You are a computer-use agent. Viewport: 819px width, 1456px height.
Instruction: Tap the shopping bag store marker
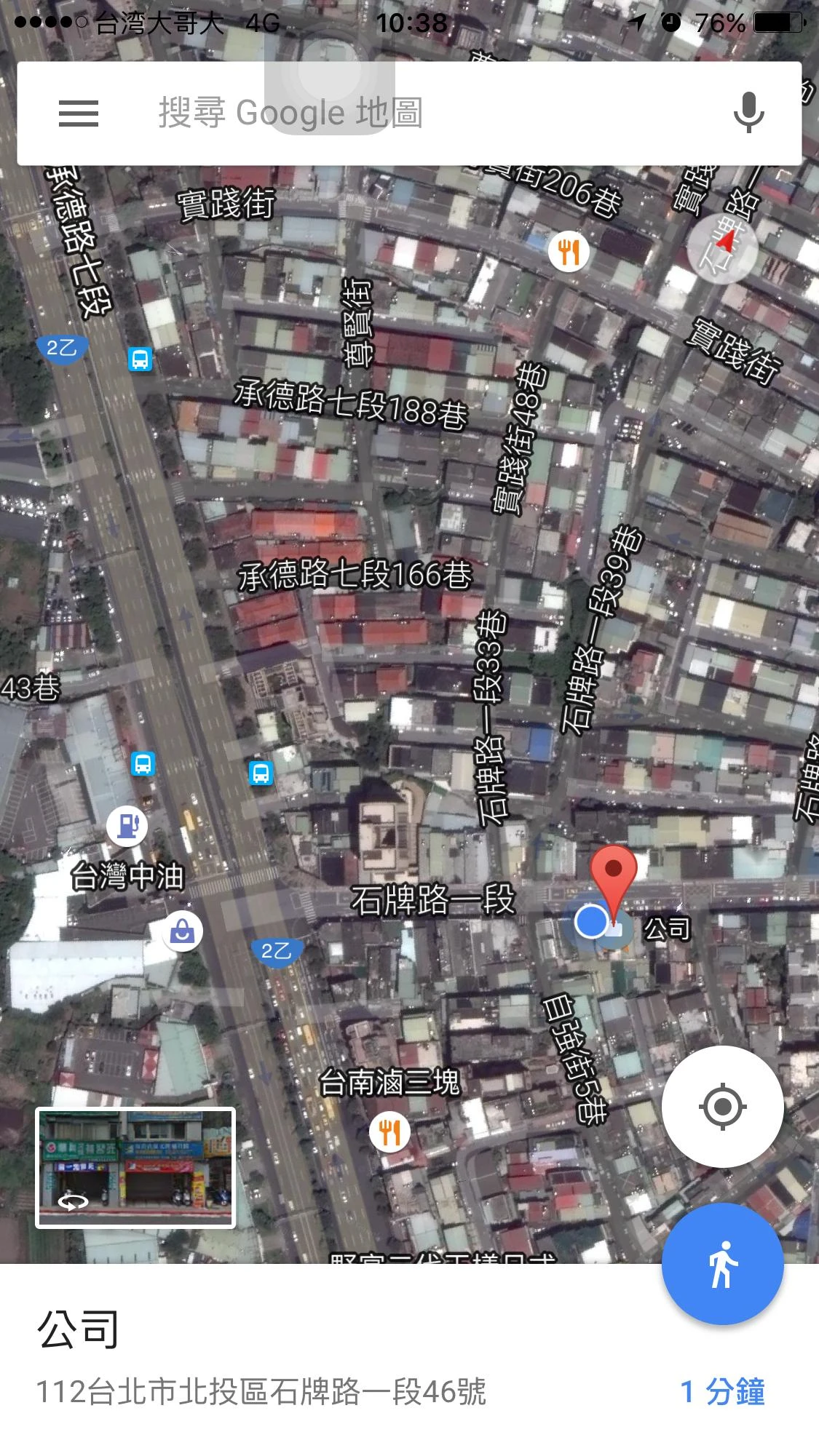[182, 931]
